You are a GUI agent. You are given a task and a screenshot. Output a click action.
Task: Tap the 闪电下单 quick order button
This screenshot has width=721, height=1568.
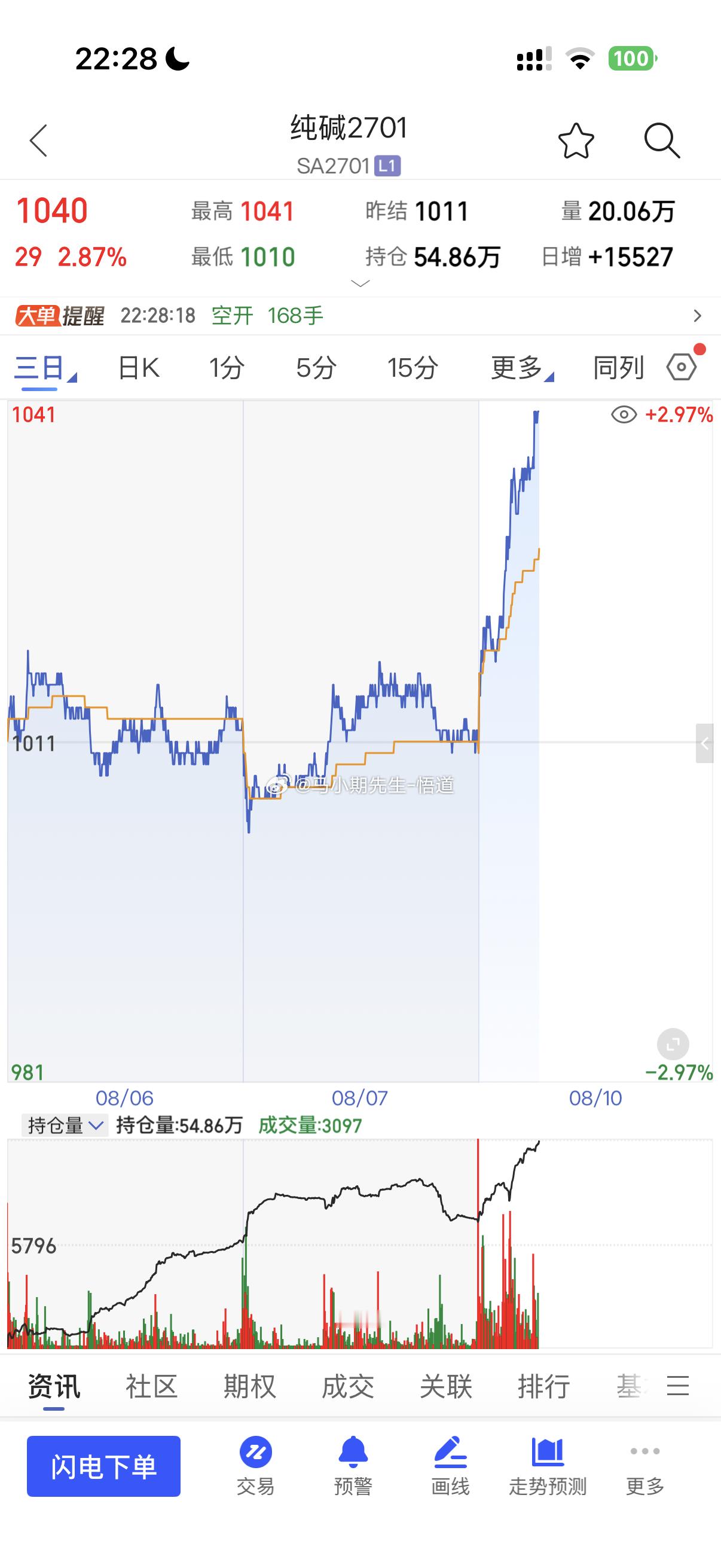pyautogui.click(x=103, y=1466)
